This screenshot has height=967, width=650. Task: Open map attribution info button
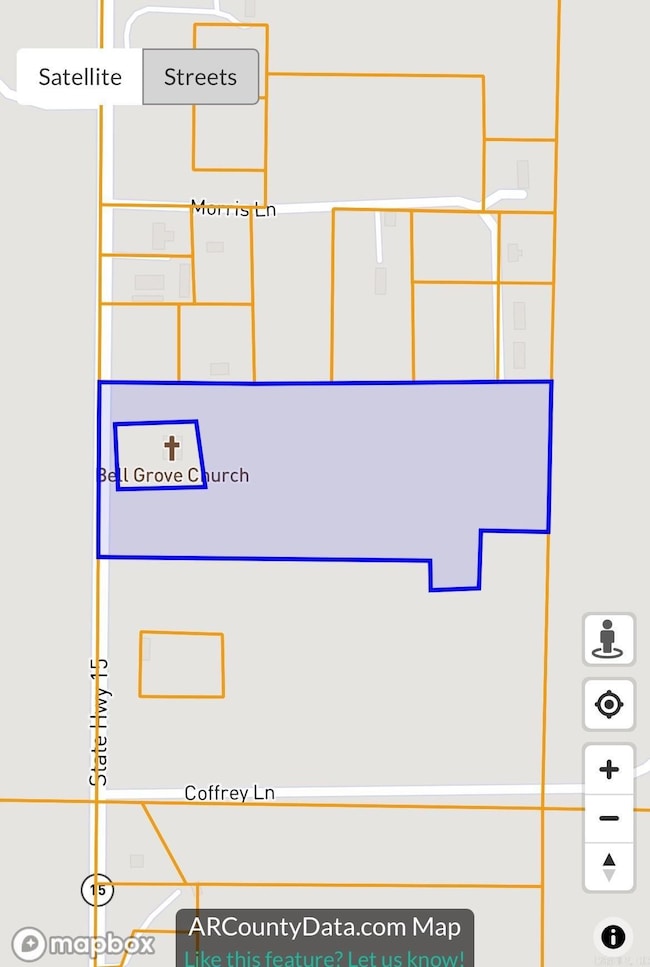pos(612,937)
